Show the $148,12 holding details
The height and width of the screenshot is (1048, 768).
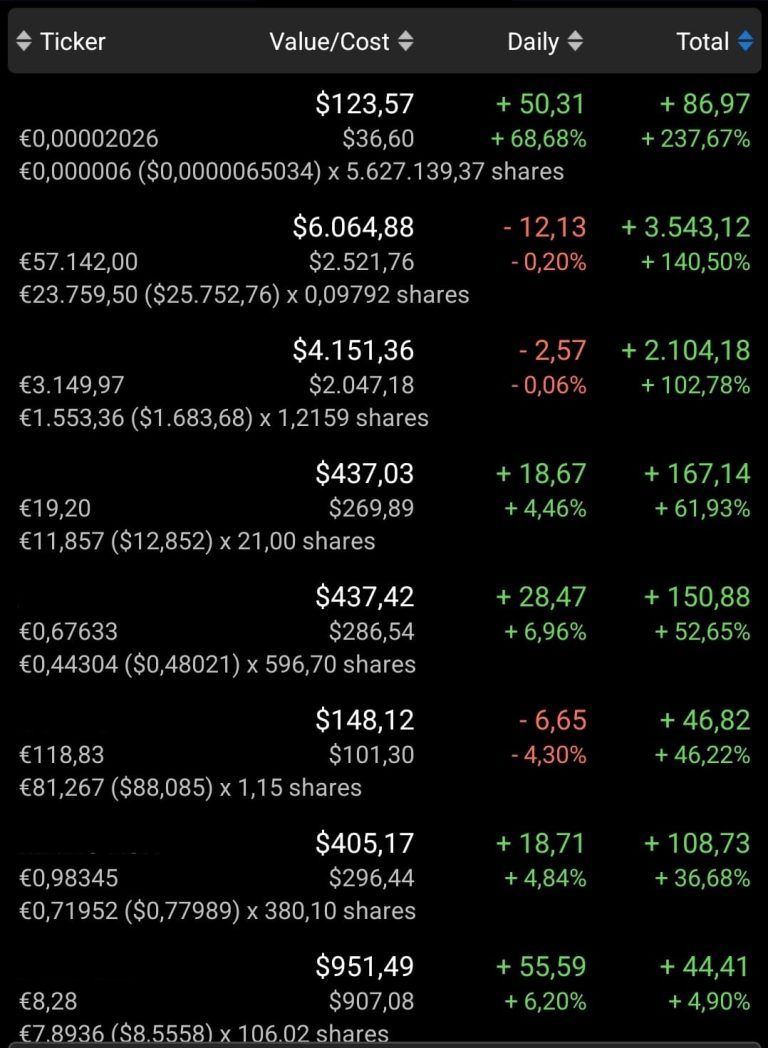[384, 753]
